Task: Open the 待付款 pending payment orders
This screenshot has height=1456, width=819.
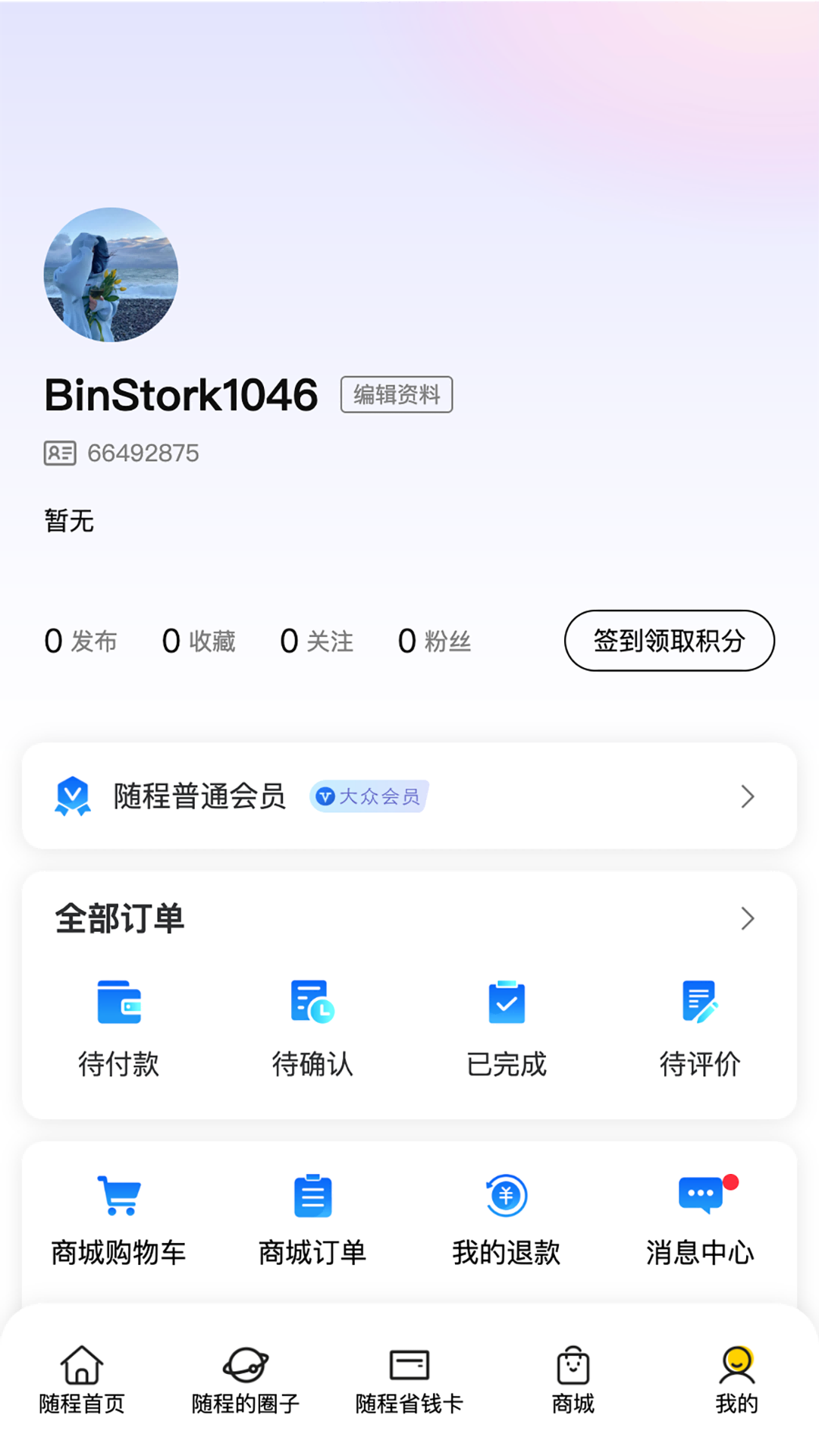Action: click(119, 1020)
